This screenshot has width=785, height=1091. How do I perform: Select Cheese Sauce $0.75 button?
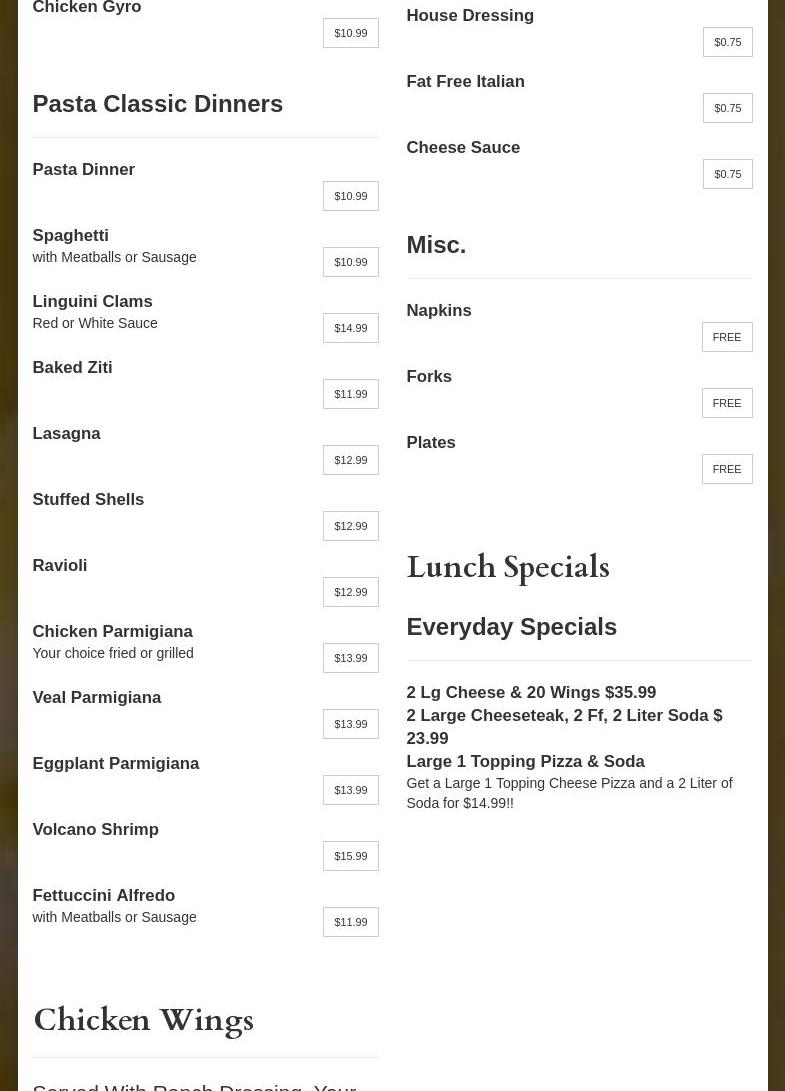[x=727, y=174]
